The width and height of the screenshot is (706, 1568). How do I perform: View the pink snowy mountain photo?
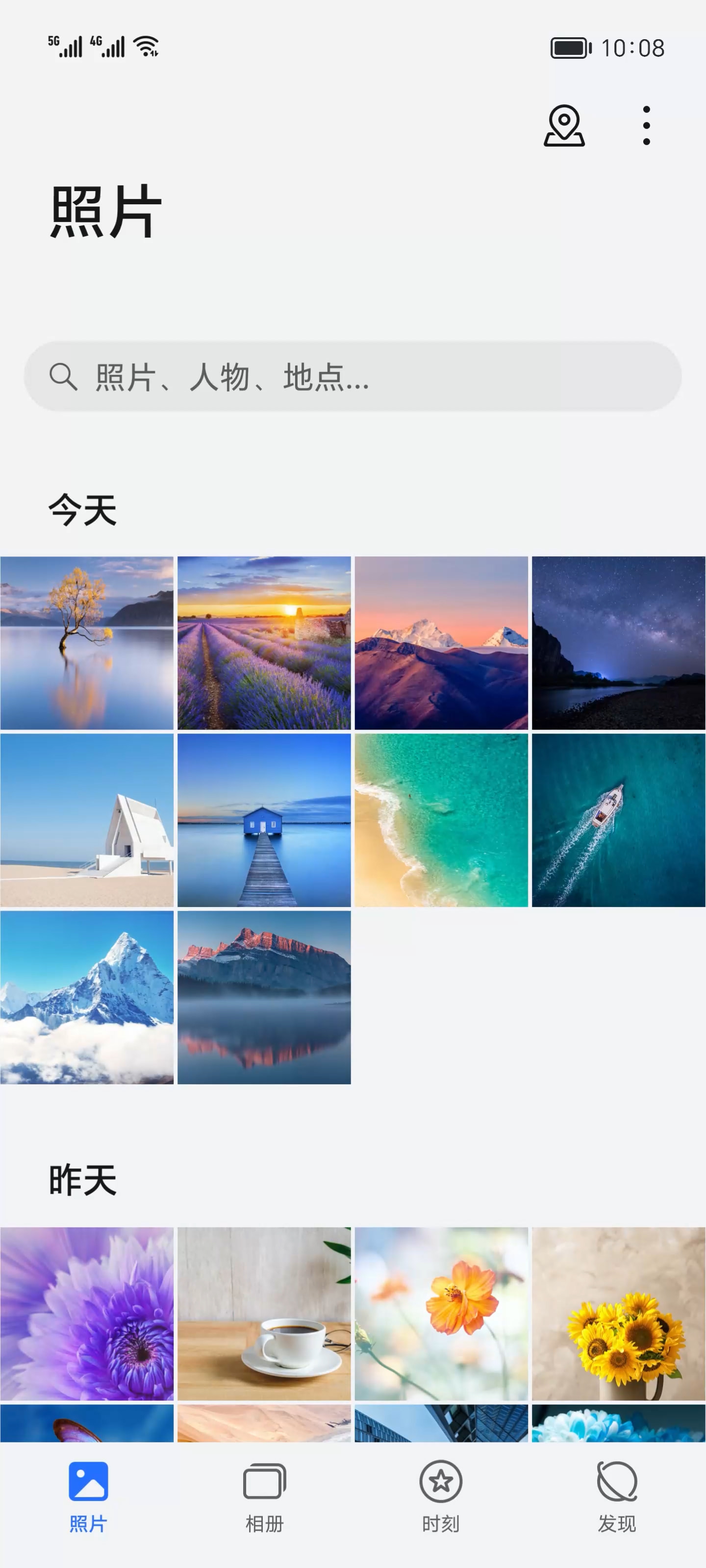tap(441, 643)
